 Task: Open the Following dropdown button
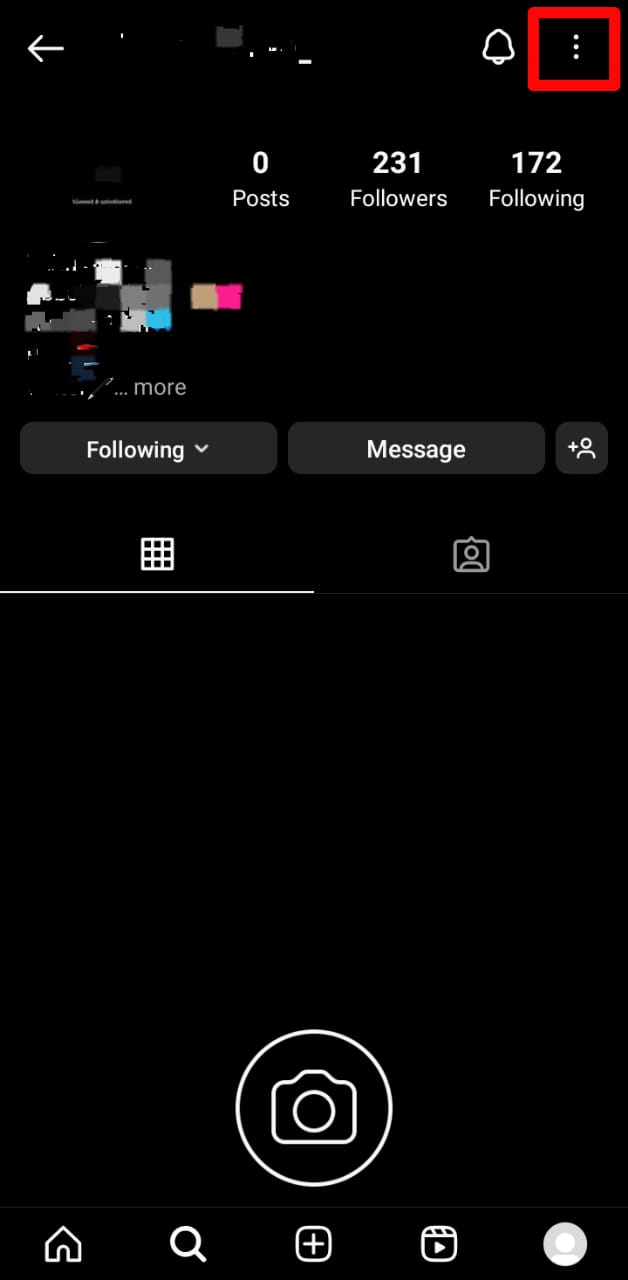[x=148, y=449]
